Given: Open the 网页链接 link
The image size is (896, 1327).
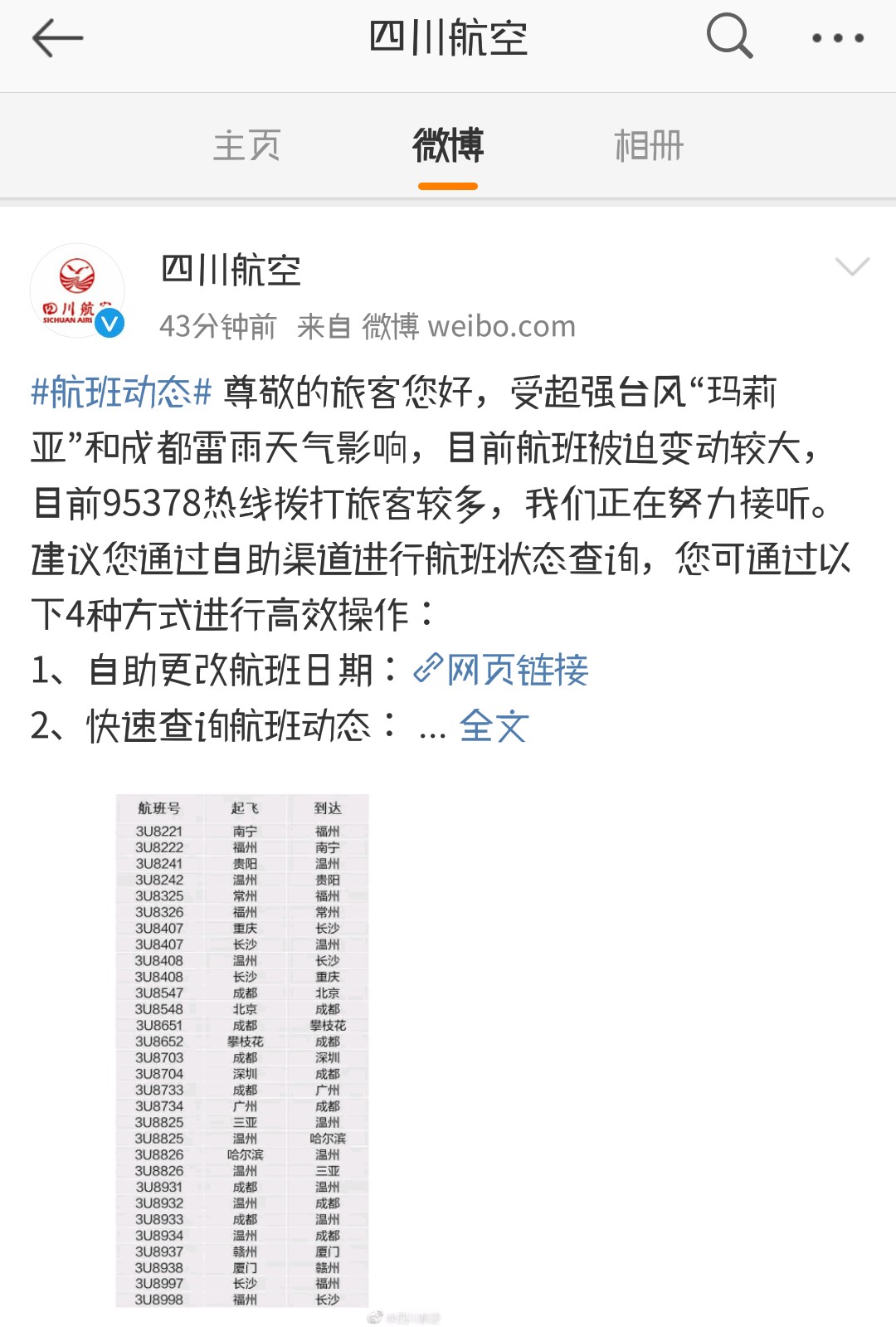Looking at the screenshot, I should point(502,670).
